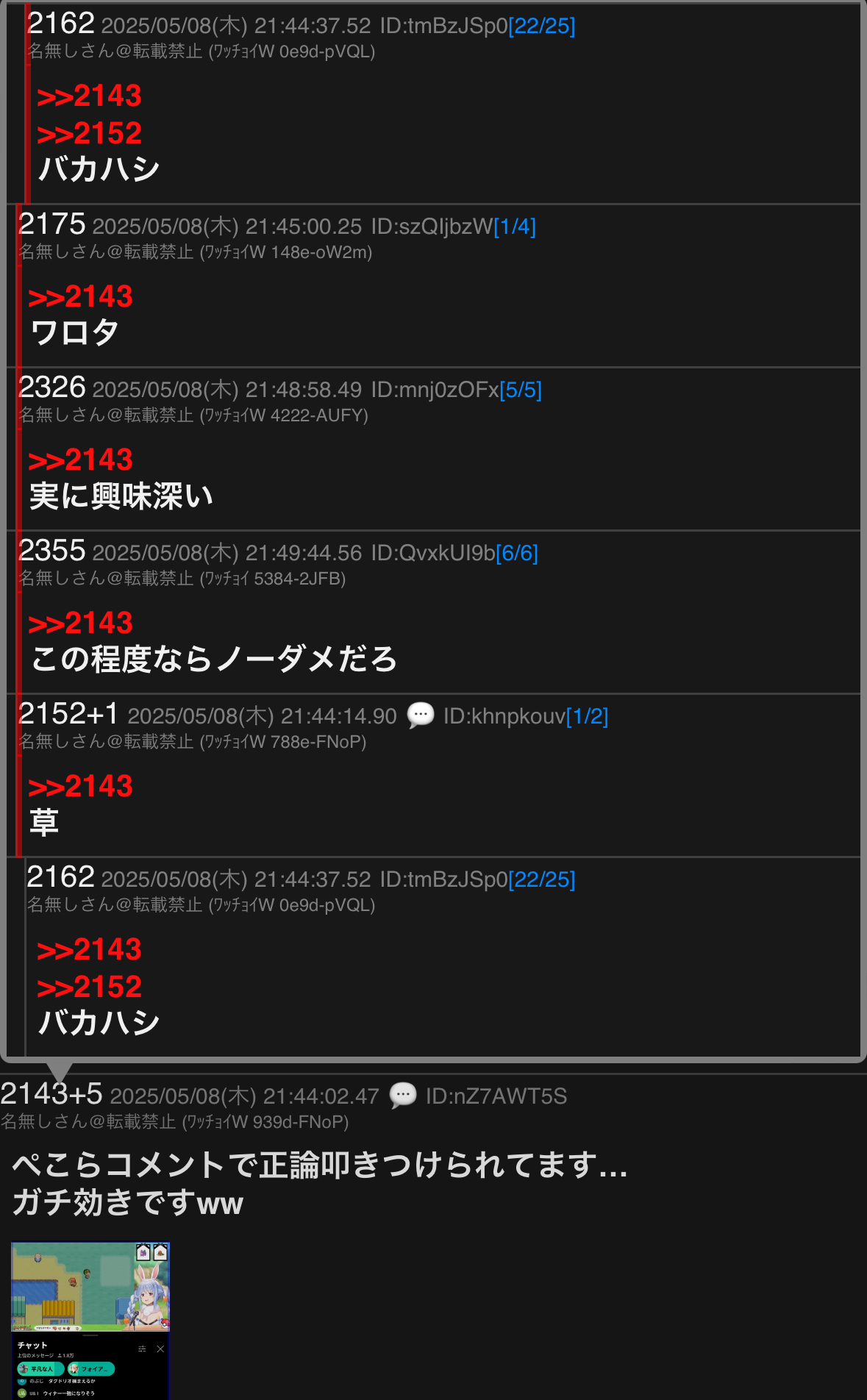
Task: Tap the speech bubble icon on post 2143+5
Action: tap(403, 1096)
